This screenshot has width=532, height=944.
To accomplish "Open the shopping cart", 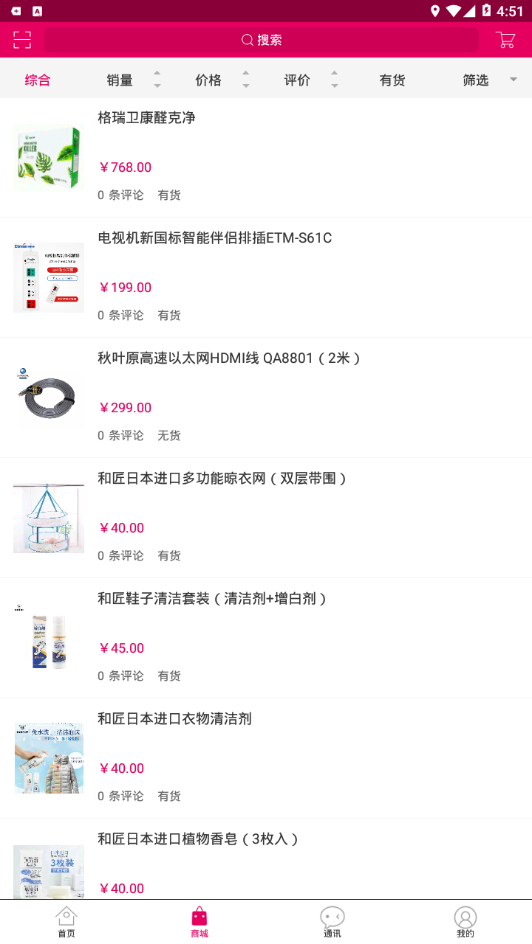I will 505,40.
